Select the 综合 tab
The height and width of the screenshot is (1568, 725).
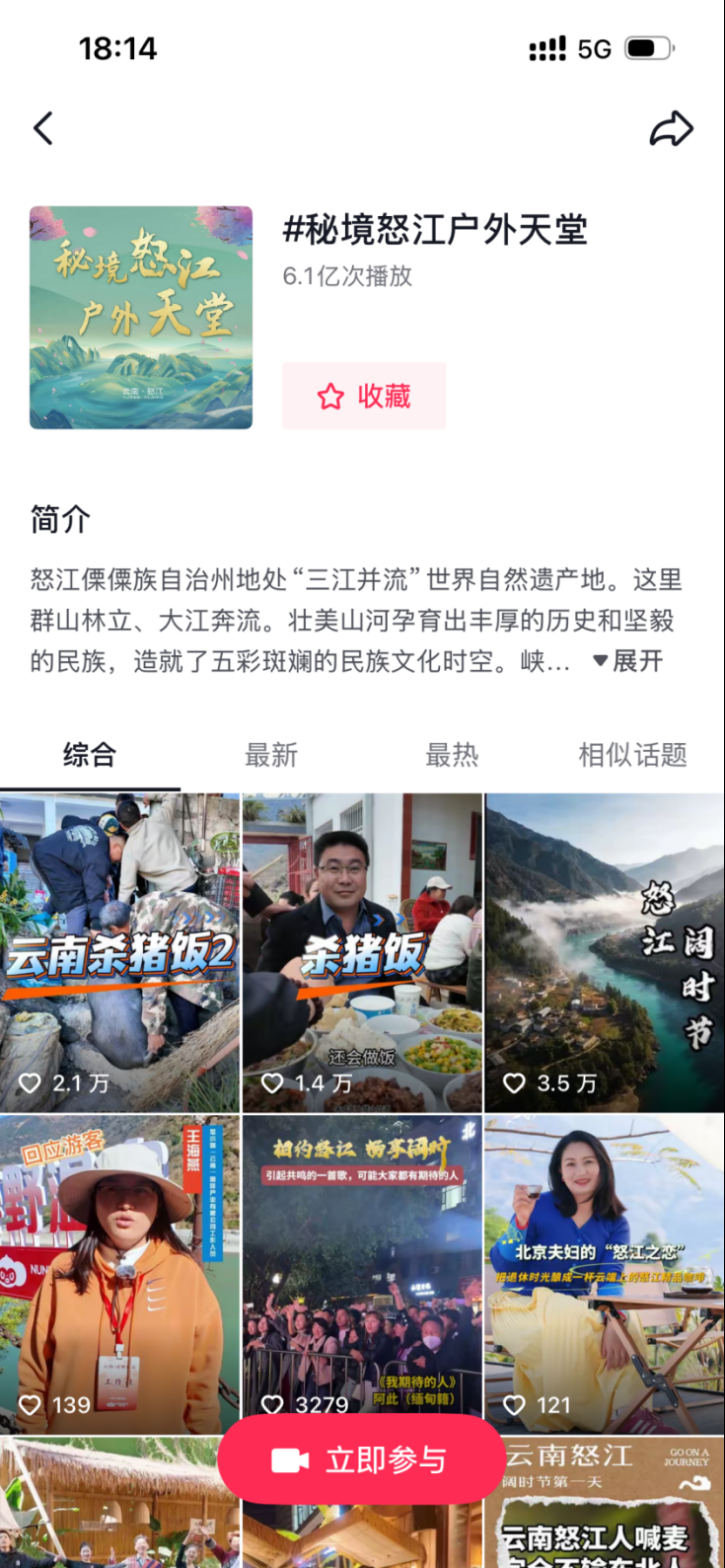(90, 756)
